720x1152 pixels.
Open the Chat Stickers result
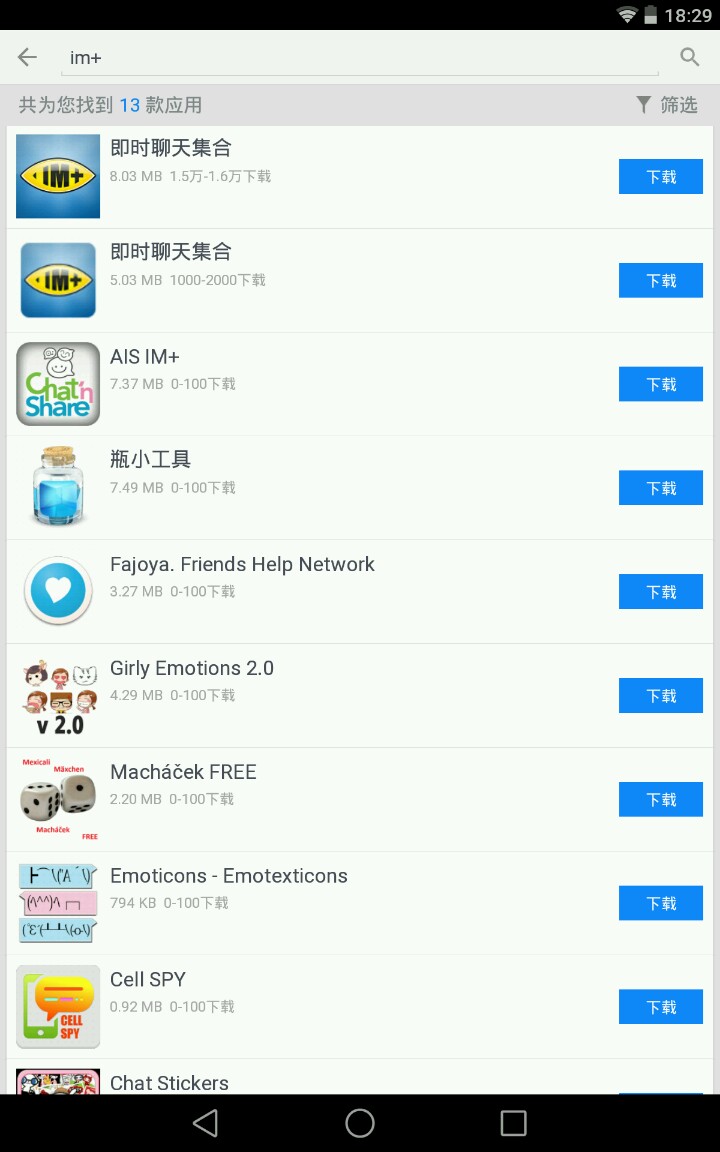tap(170, 1082)
